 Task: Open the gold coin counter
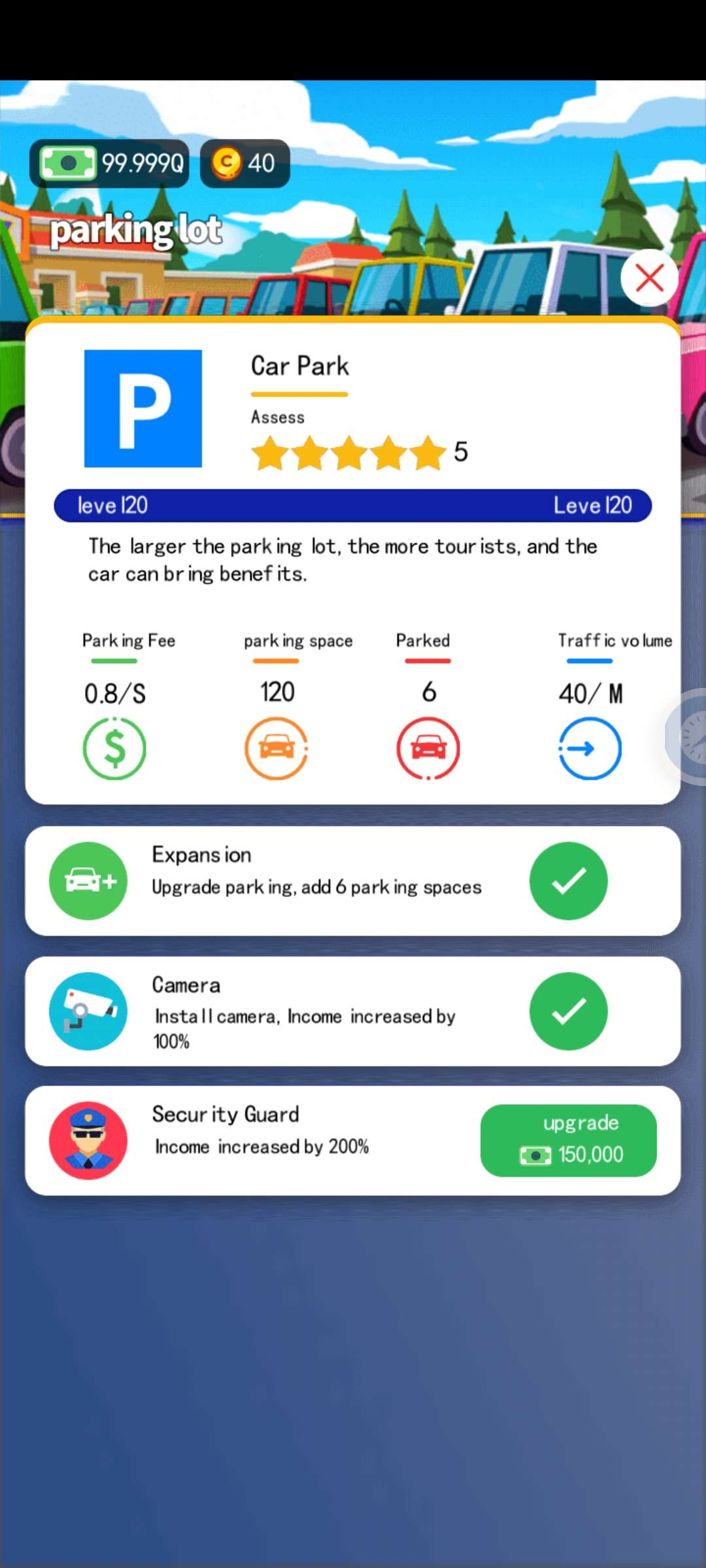(x=244, y=163)
